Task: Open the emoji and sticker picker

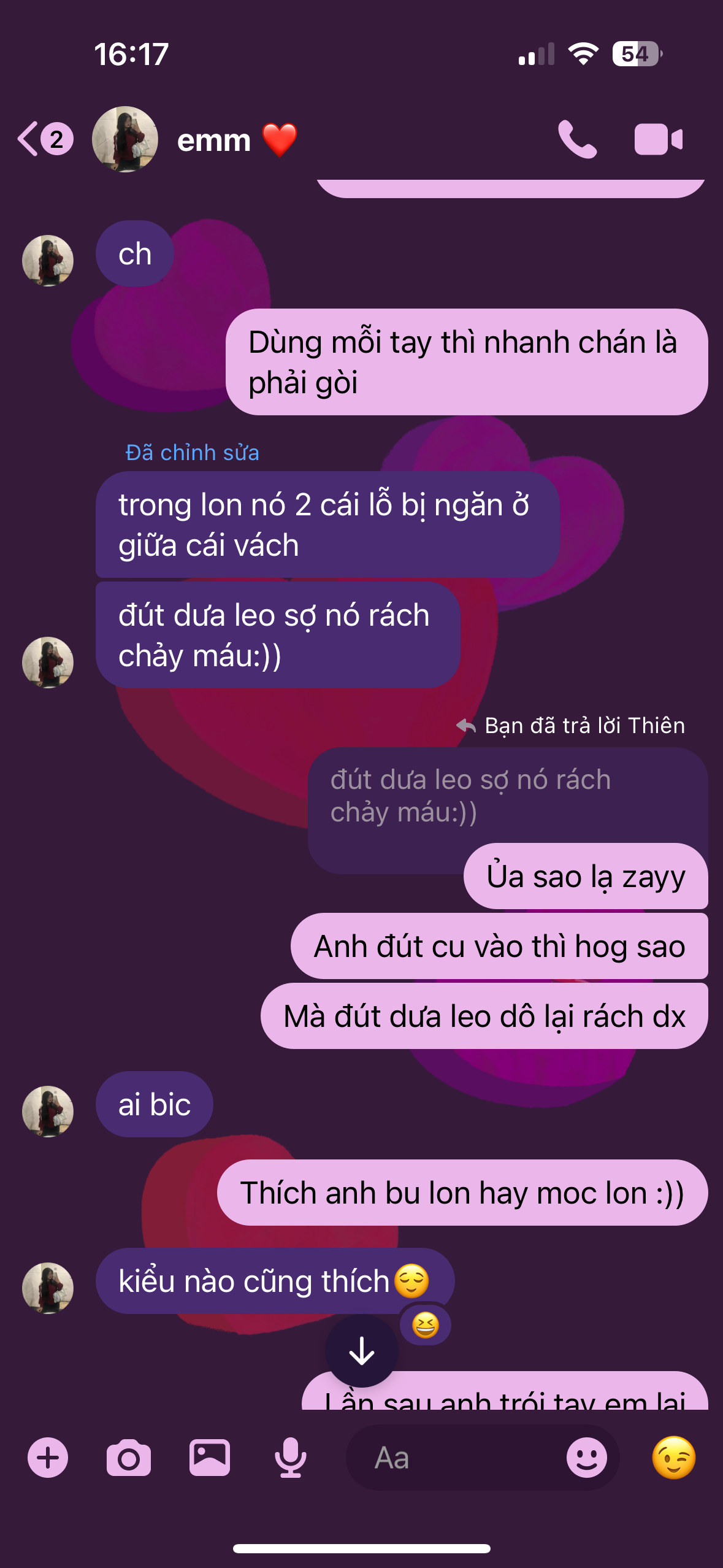Action: (586, 1458)
